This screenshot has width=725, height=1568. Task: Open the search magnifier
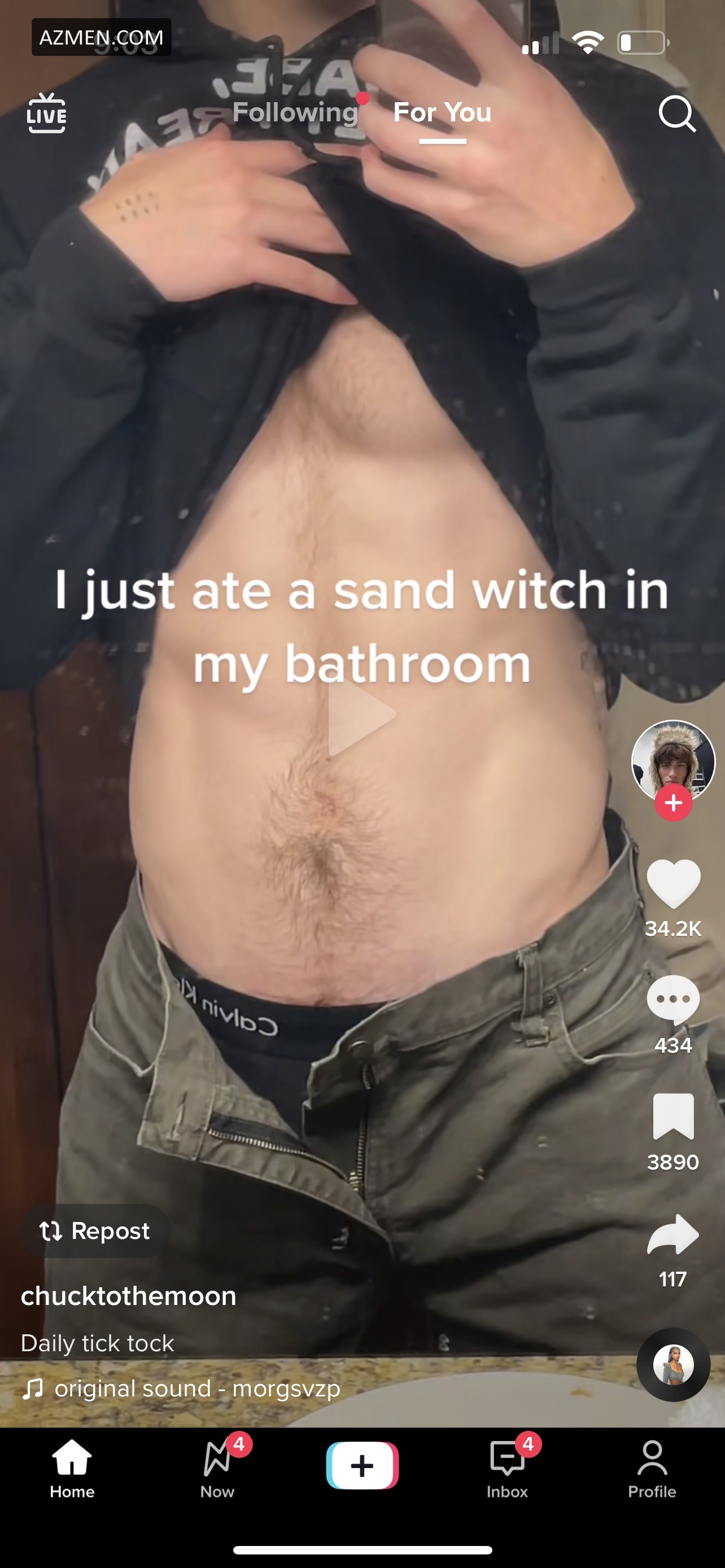(x=676, y=113)
